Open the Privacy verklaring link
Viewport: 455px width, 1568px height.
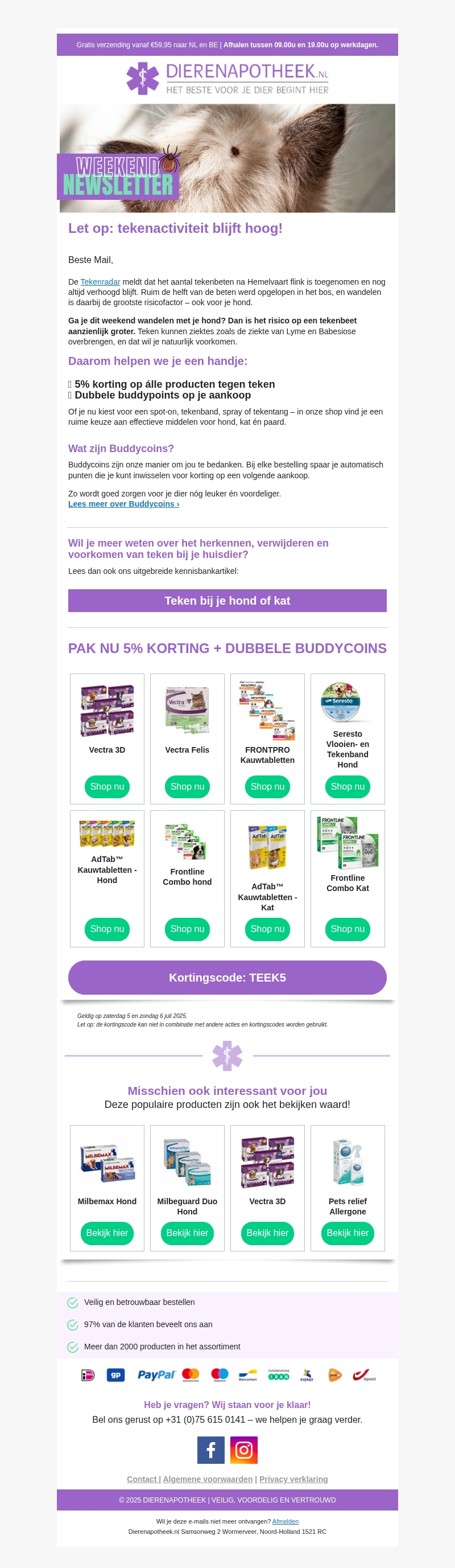click(293, 1479)
